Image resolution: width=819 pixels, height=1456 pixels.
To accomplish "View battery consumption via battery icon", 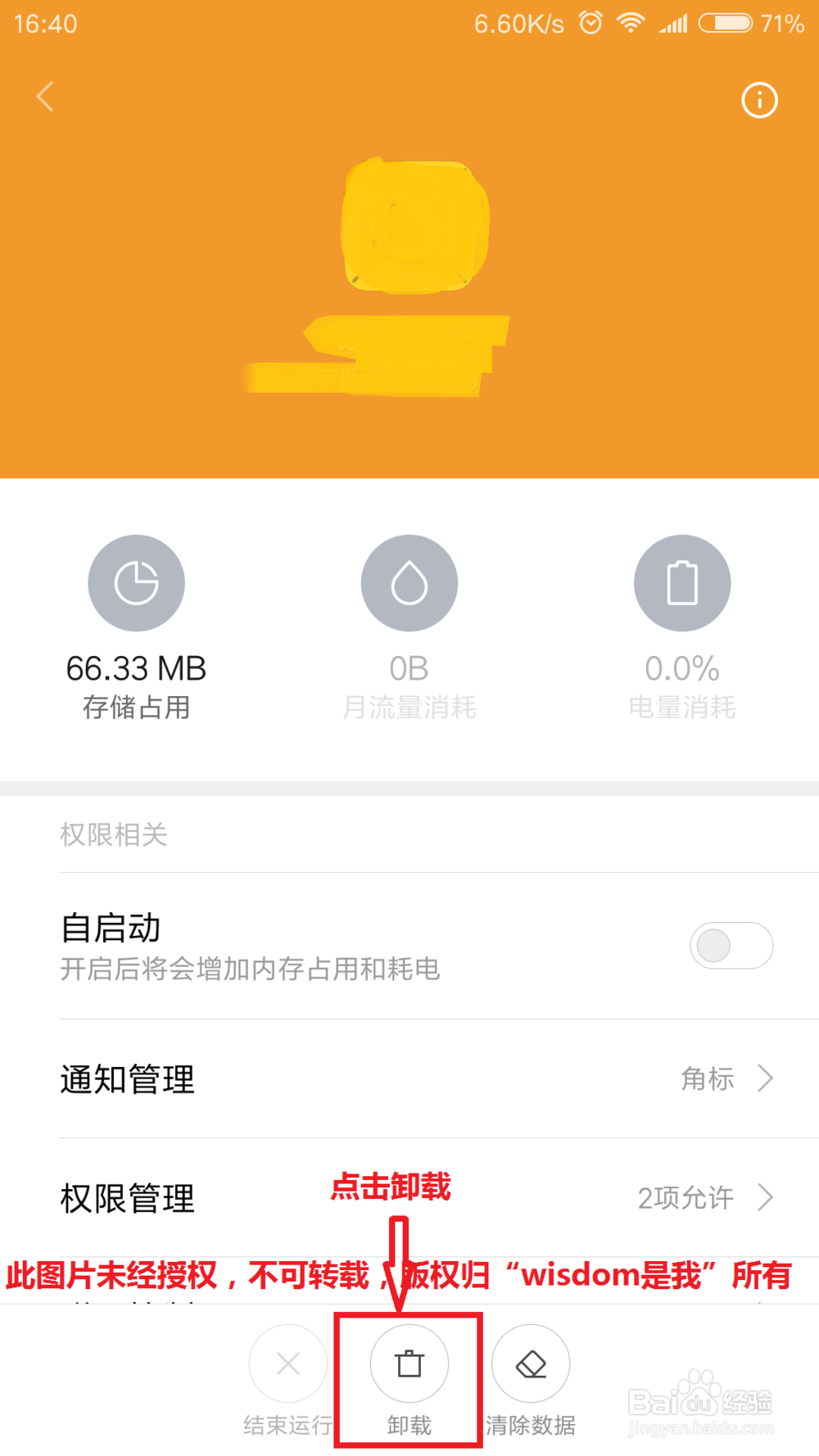I will 682,582.
